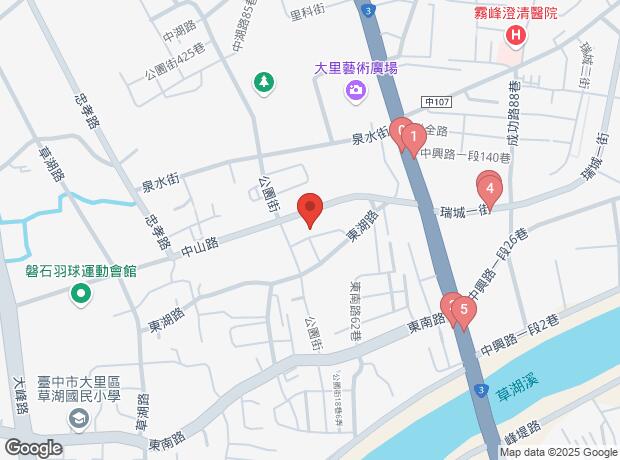Open the red marker numbered 5
Image resolution: width=620 pixels, height=460 pixels.
tap(463, 311)
